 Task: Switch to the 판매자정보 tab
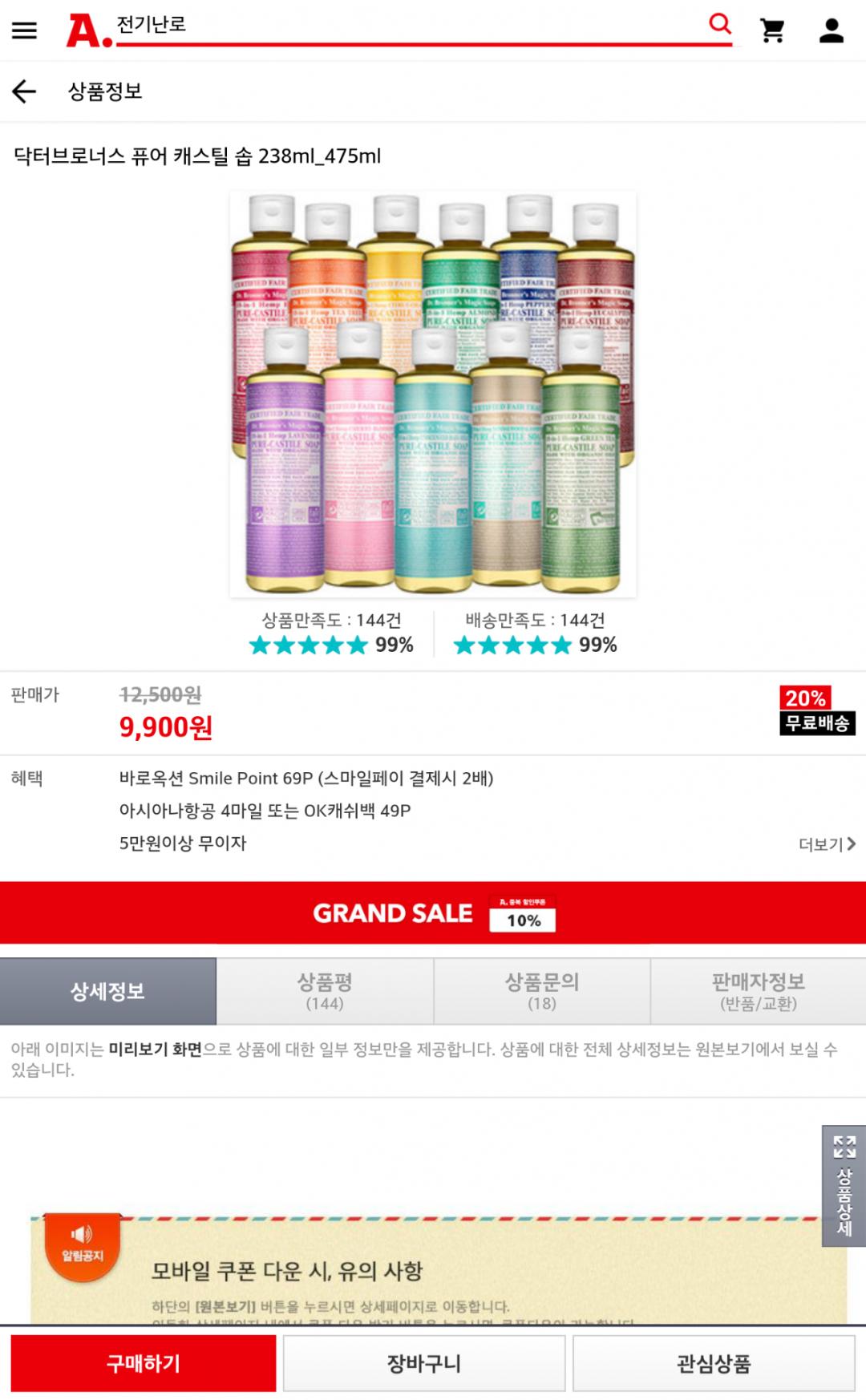coord(759,991)
